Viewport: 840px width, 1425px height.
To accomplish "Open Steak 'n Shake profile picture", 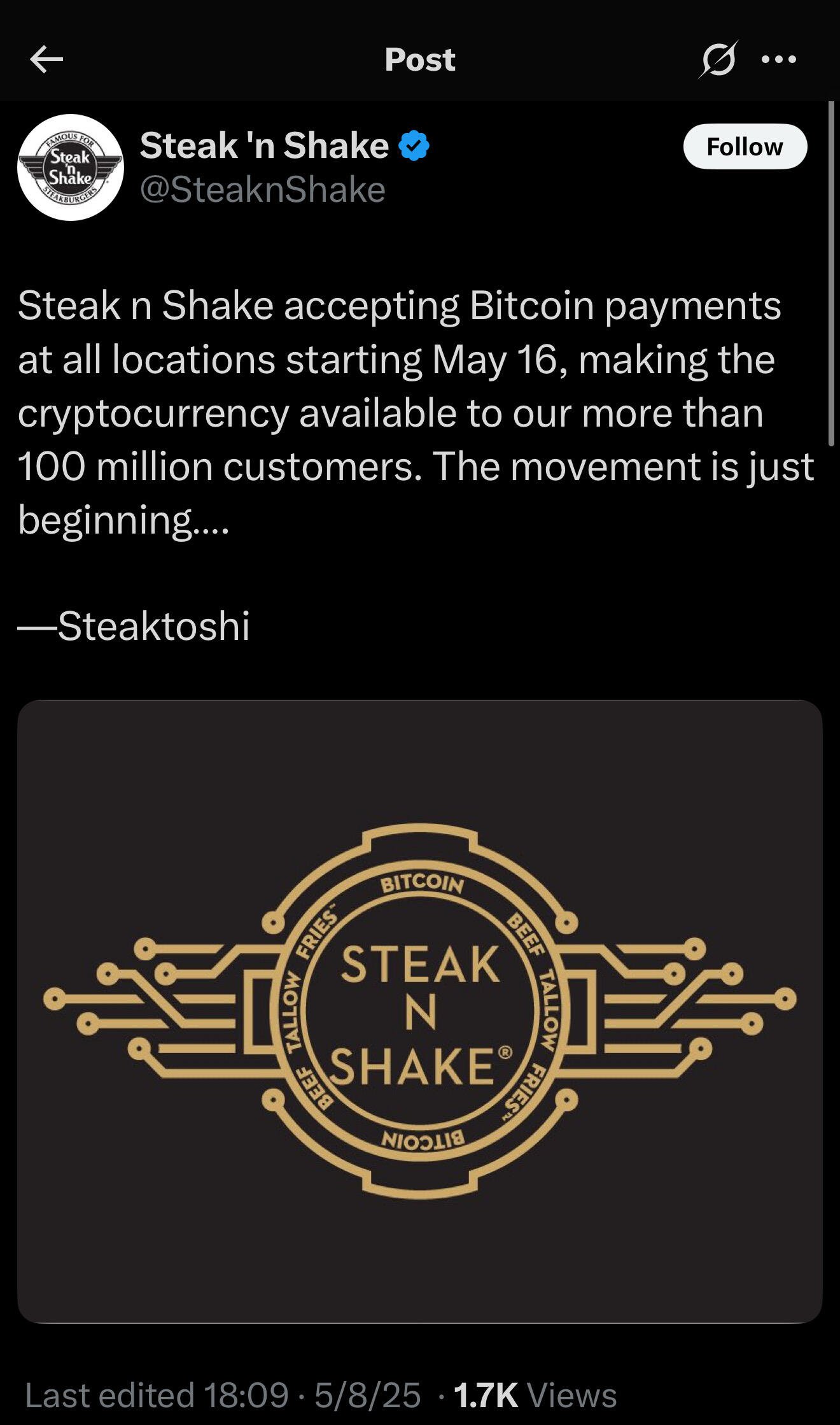I will pos(71,167).
